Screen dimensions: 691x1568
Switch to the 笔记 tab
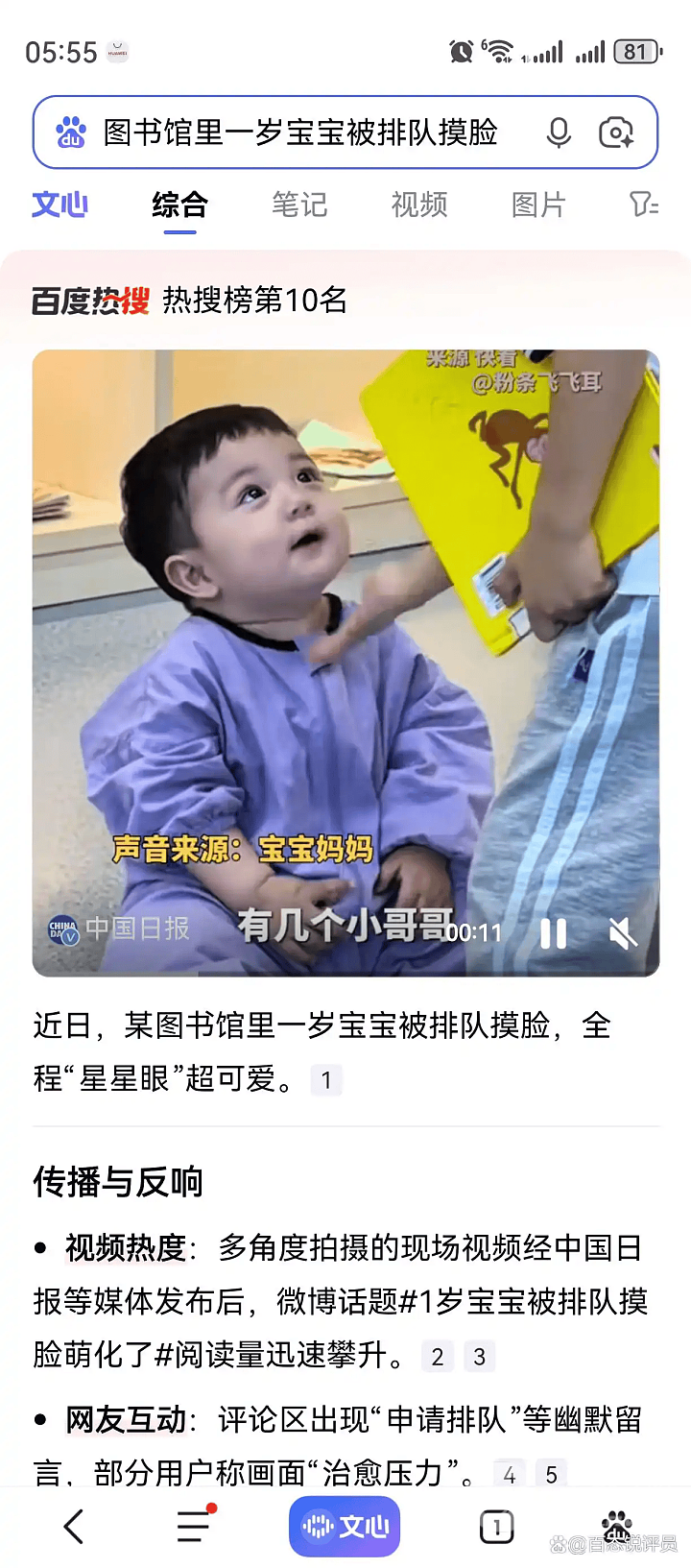tap(299, 205)
